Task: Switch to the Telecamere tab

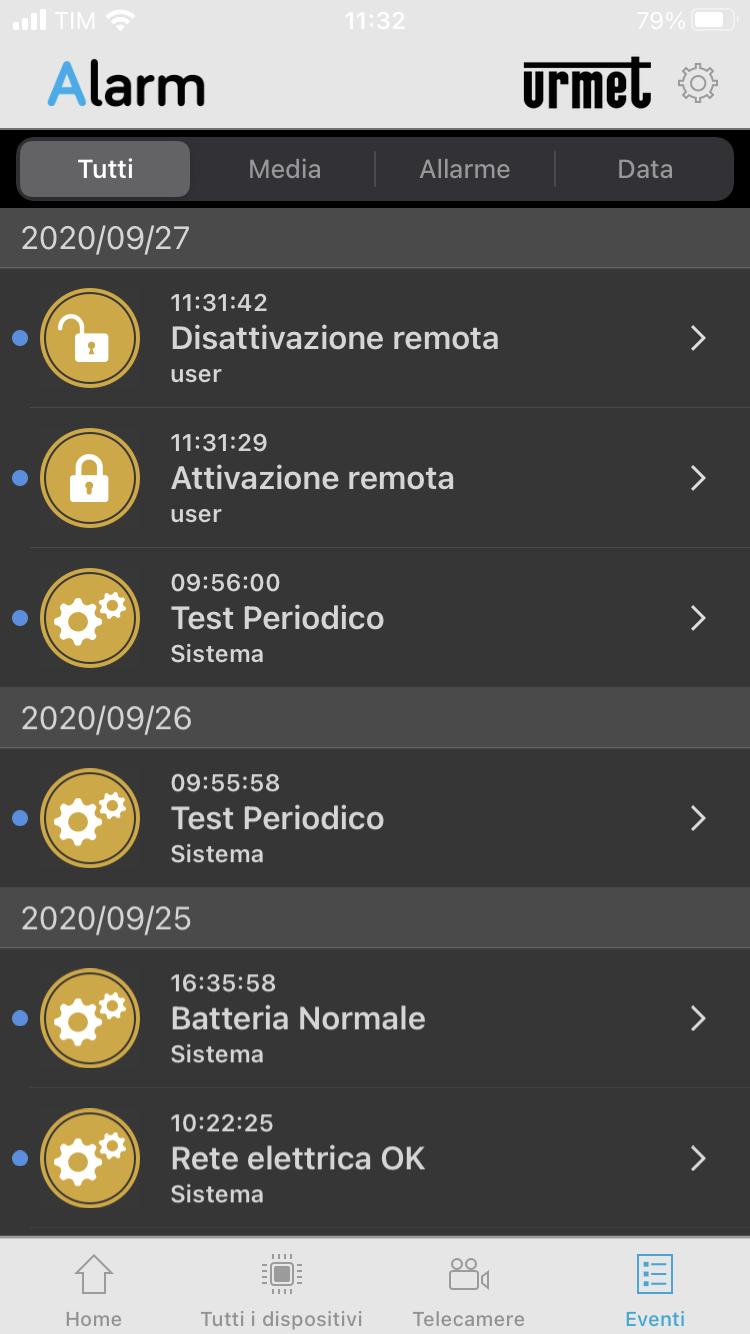Action: tap(468, 1290)
